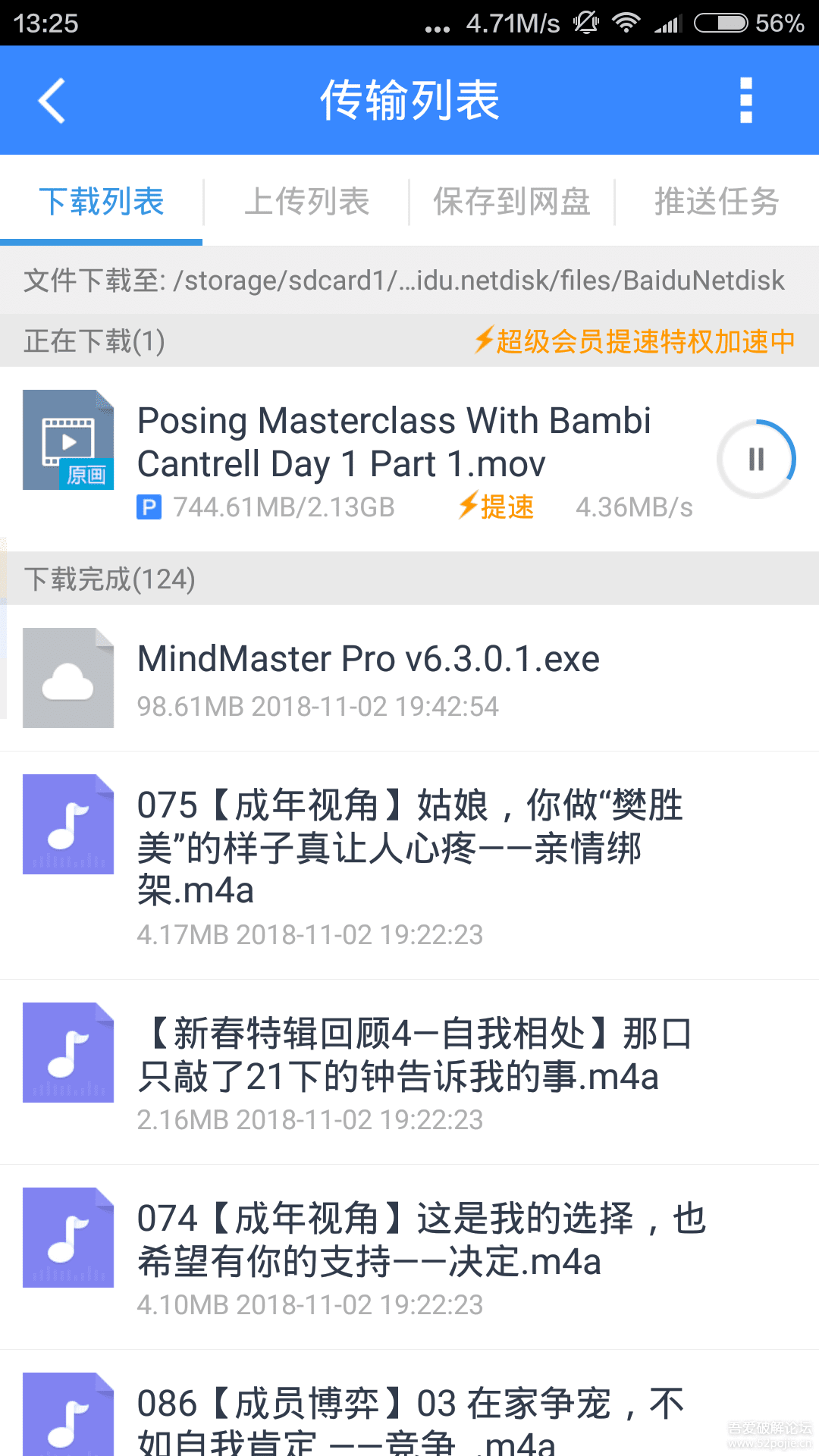Switch to the 下载列表 tab
This screenshot has height=1456, width=819.
[x=102, y=202]
